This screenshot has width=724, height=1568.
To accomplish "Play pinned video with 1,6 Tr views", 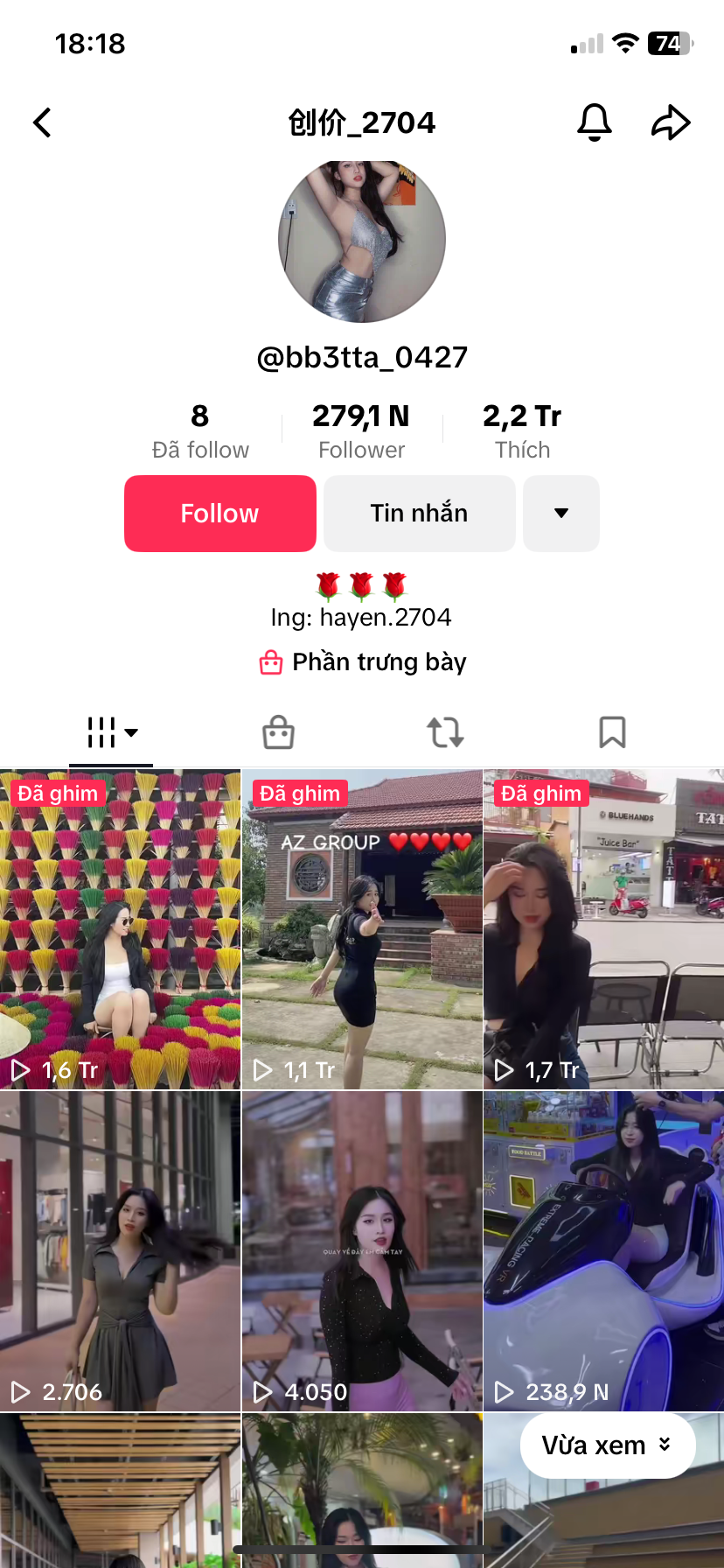I will (x=120, y=929).
